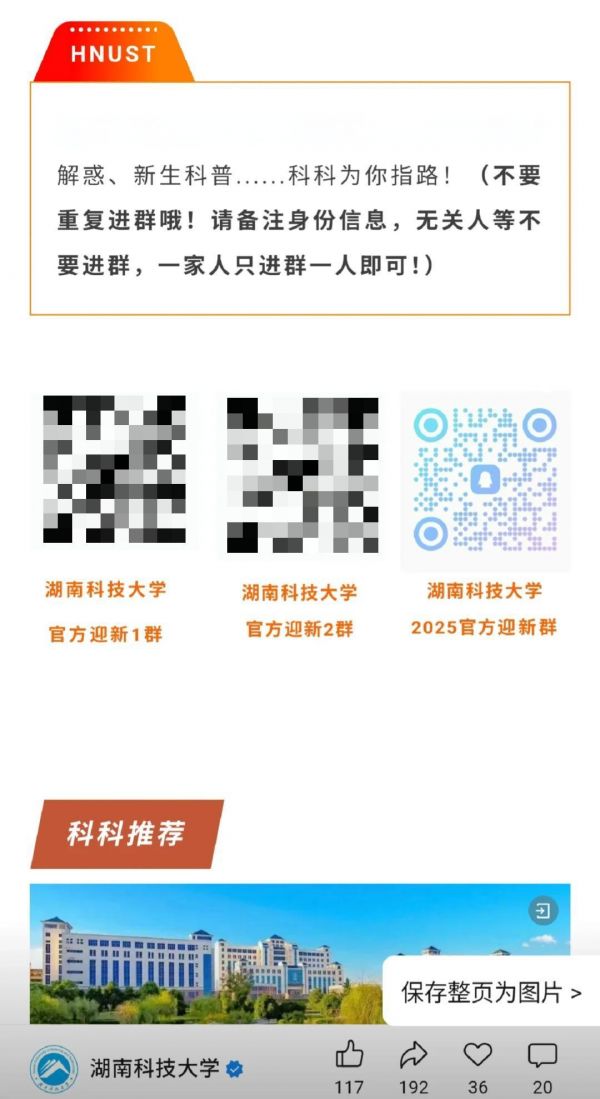Image resolution: width=600 pixels, height=1099 pixels.
Task: Like this article with thumbs-up
Action: [x=349, y=1055]
